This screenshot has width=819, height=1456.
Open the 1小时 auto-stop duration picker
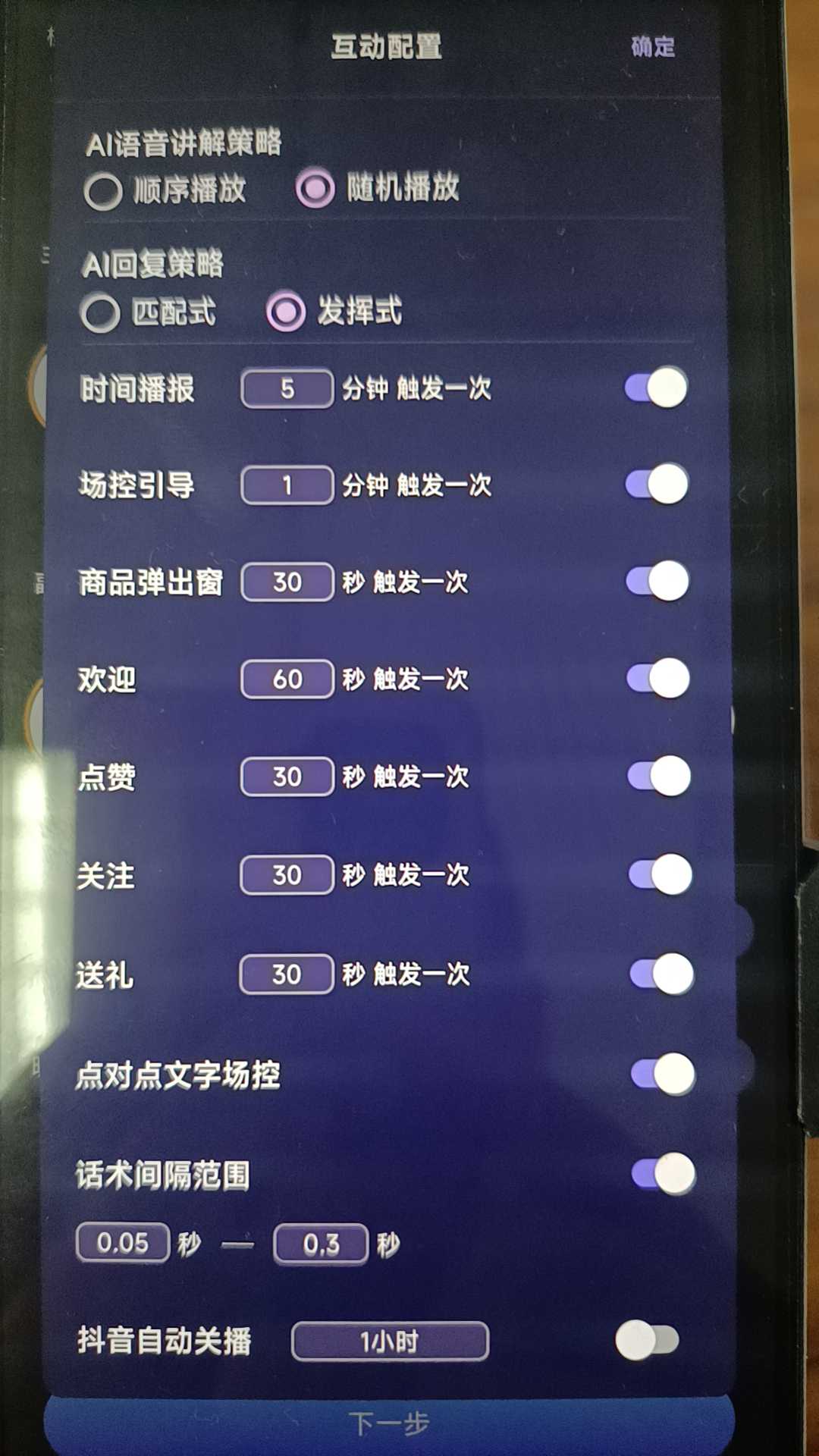tap(390, 1341)
